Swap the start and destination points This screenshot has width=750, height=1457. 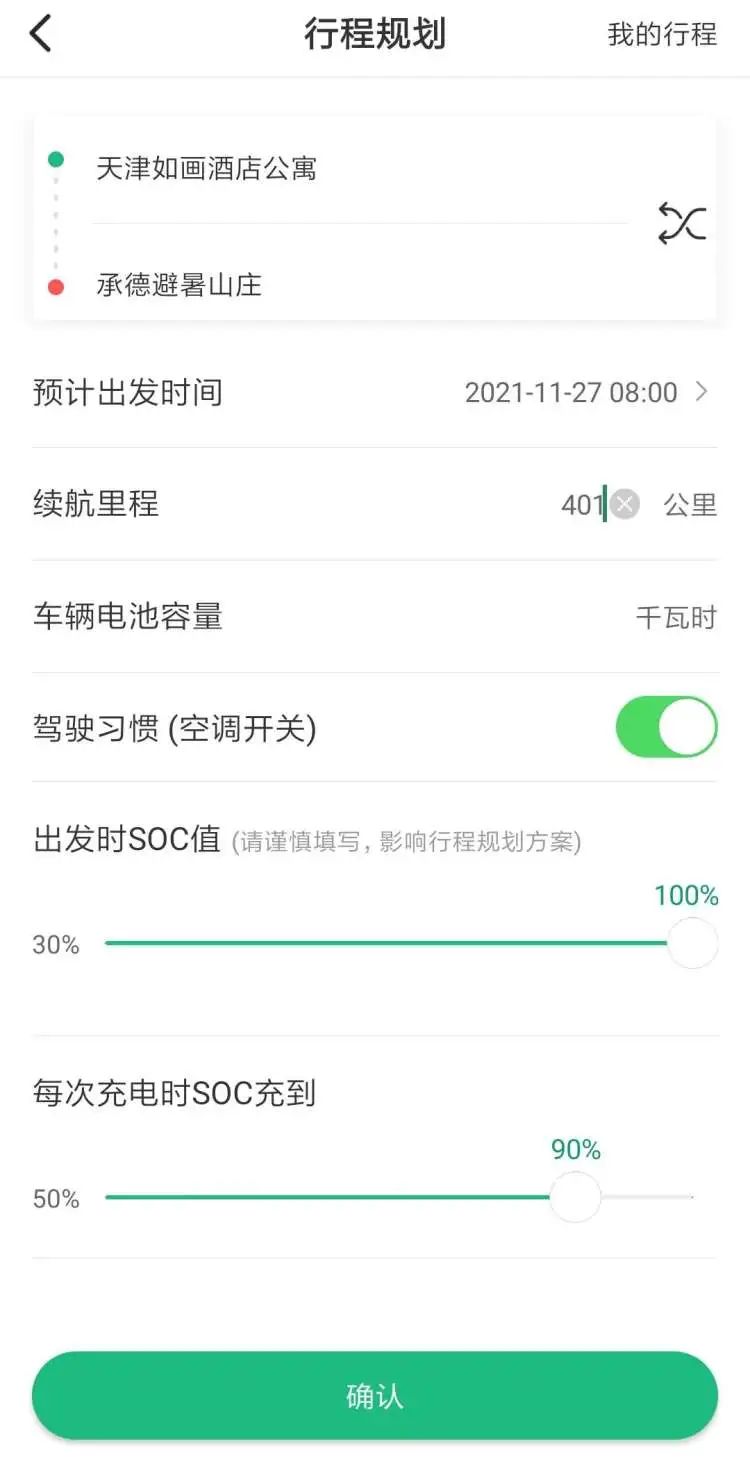coord(682,222)
